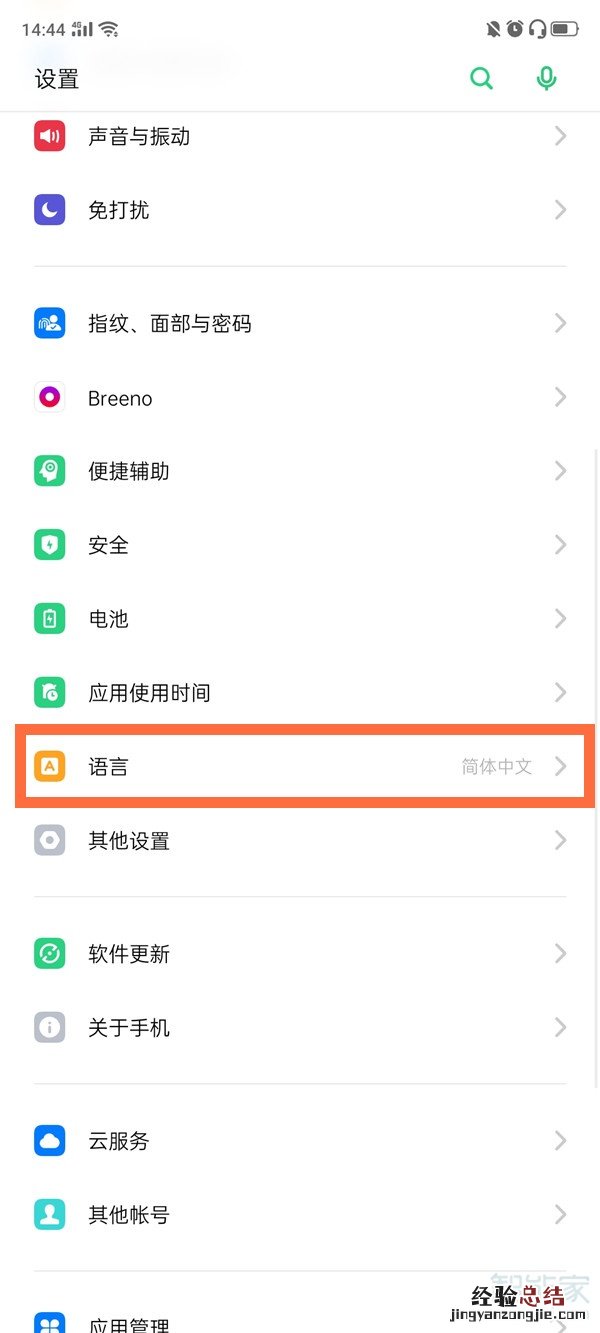Screen dimensions: 600x1333
Task: Open 安全 settings
Action: (300, 545)
